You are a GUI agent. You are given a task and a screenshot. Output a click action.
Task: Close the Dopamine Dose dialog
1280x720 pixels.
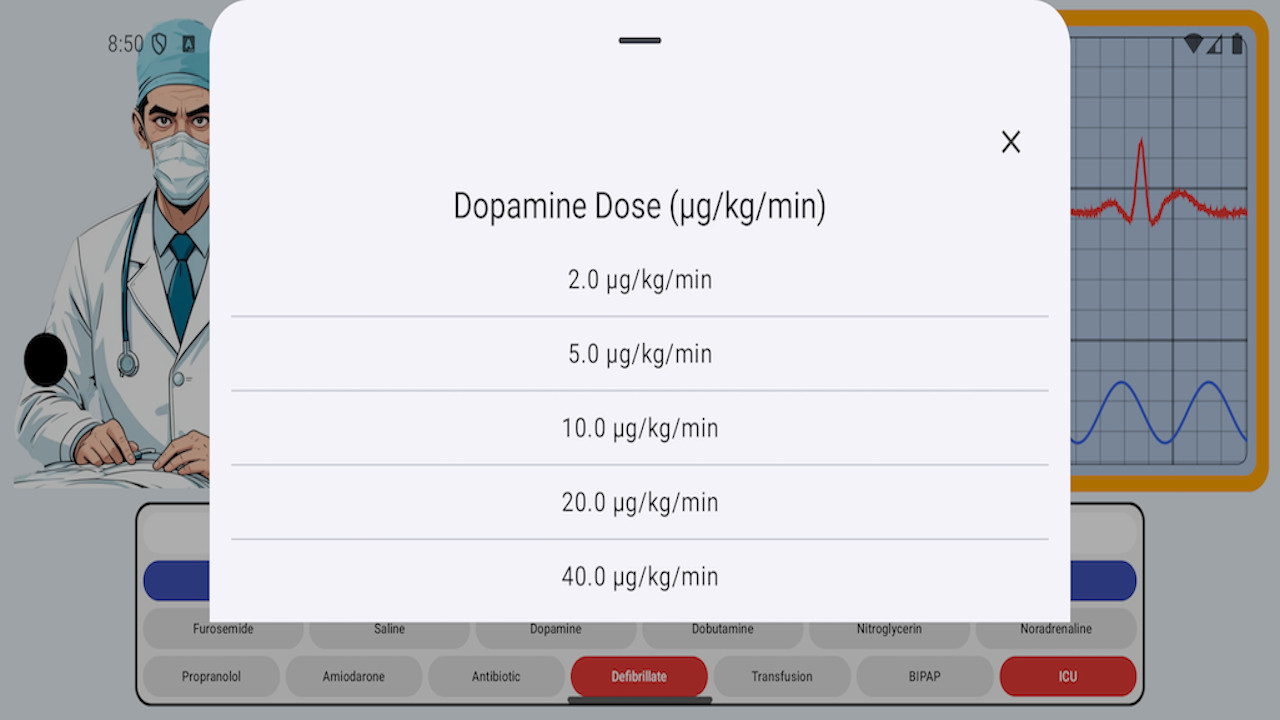(x=1011, y=142)
